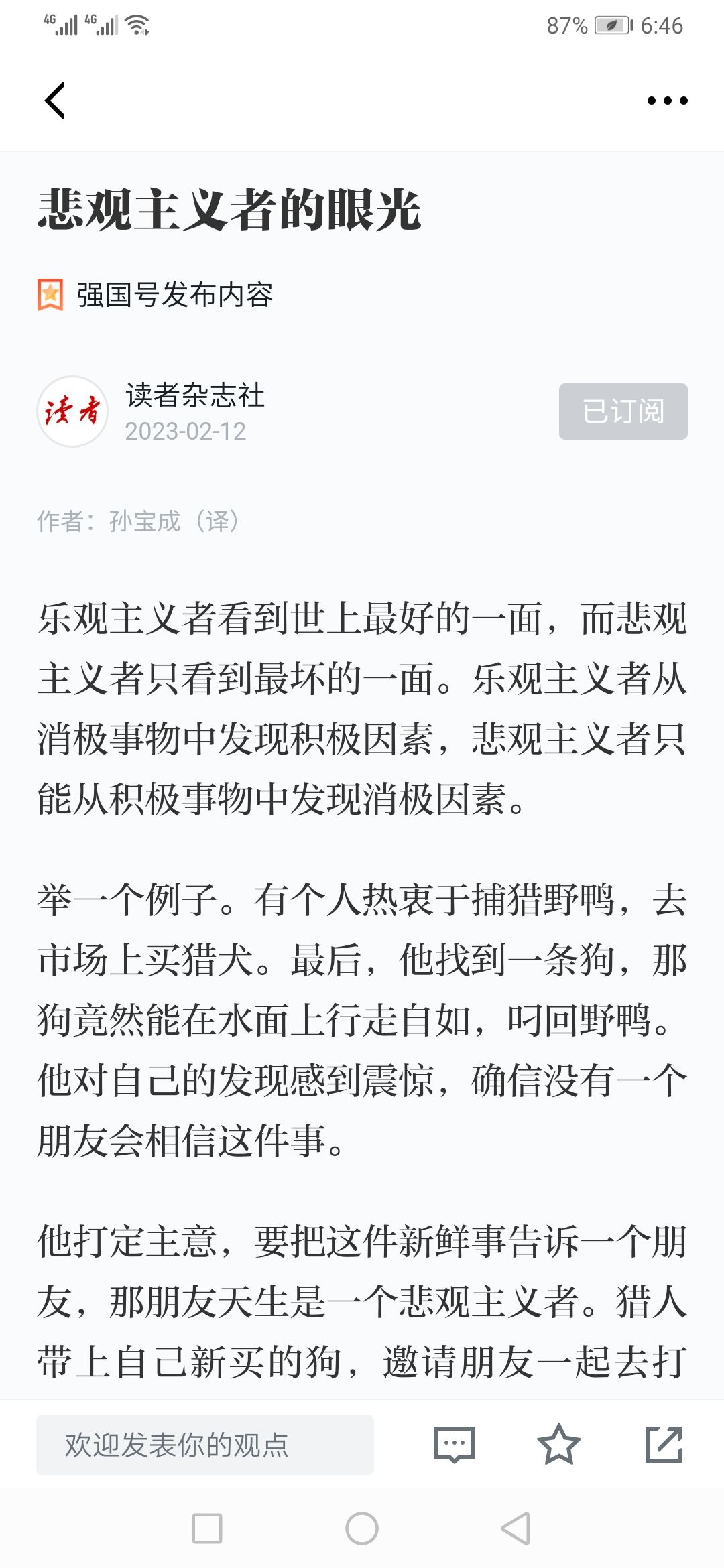Tap the system home circle button
724x1568 pixels.
(362, 1528)
